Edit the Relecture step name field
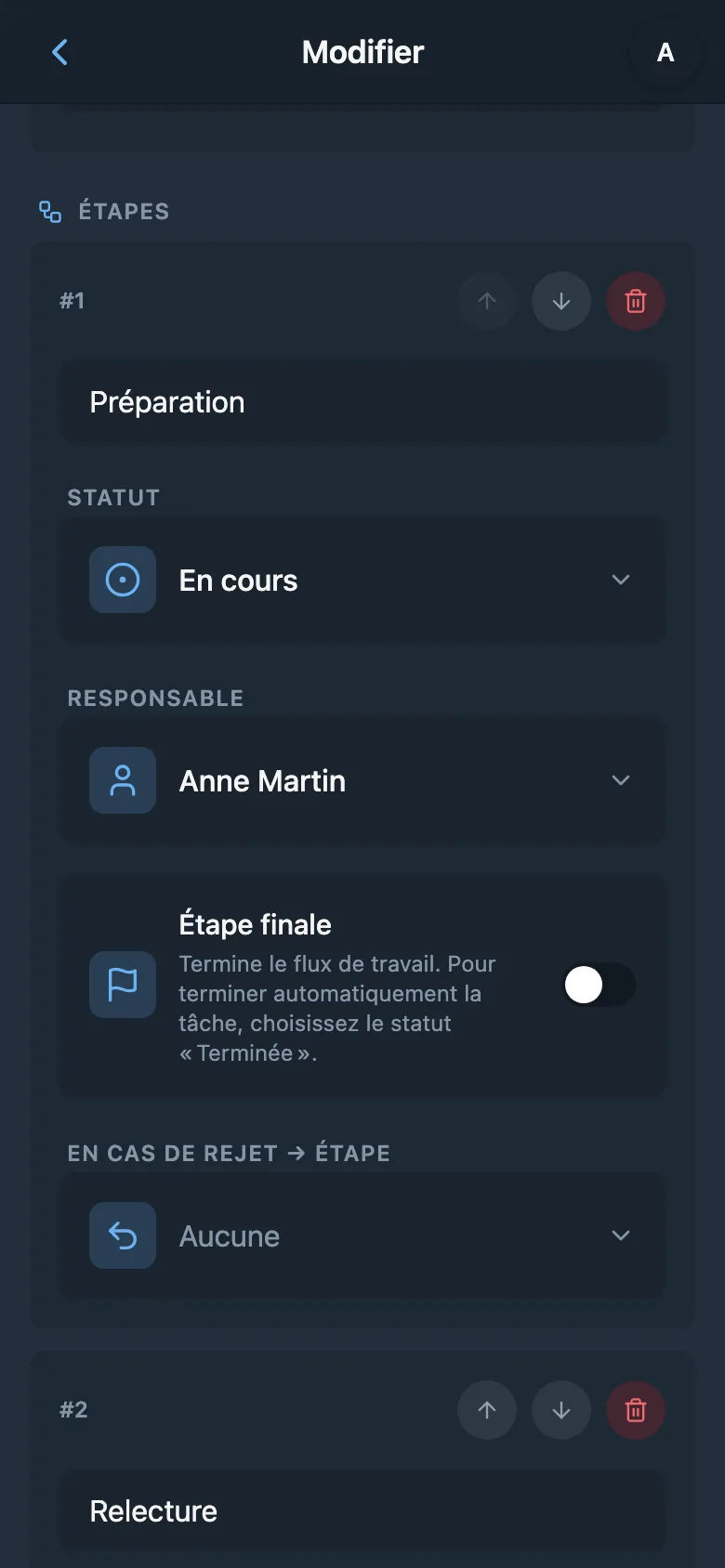Viewport: 725px width, 1568px height. pyautogui.click(x=362, y=1511)
